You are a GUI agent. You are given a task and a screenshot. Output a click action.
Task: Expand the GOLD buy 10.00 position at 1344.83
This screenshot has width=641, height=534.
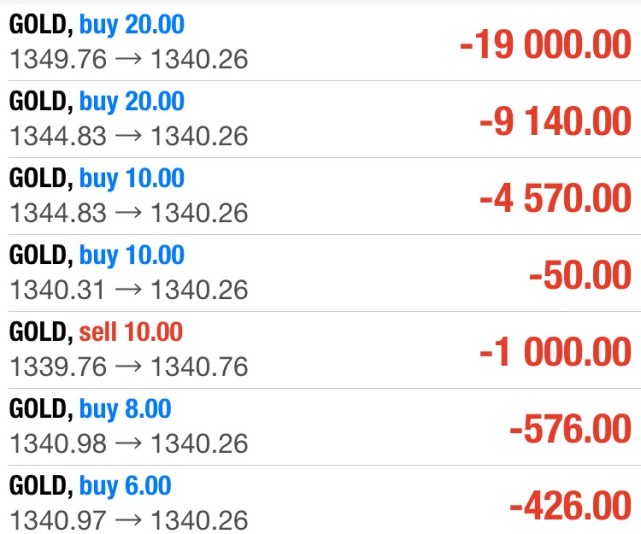[x=320, y=196]
